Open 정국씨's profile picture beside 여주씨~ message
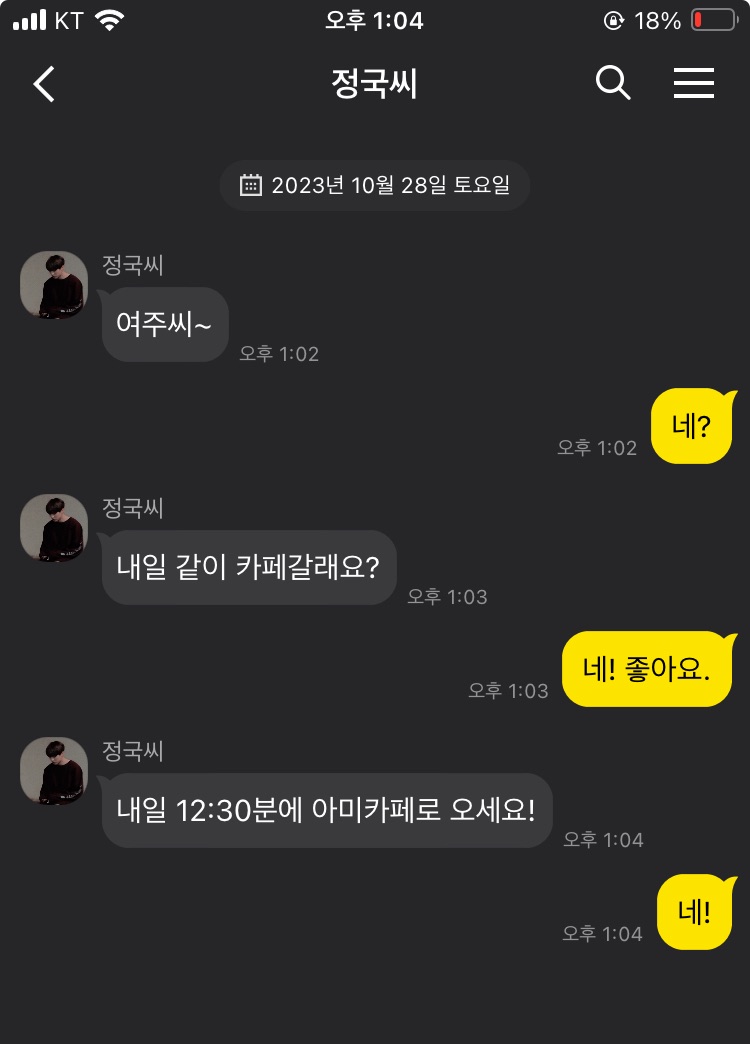The height and width of the screenshot is (1044, 750). pos(54,285)
